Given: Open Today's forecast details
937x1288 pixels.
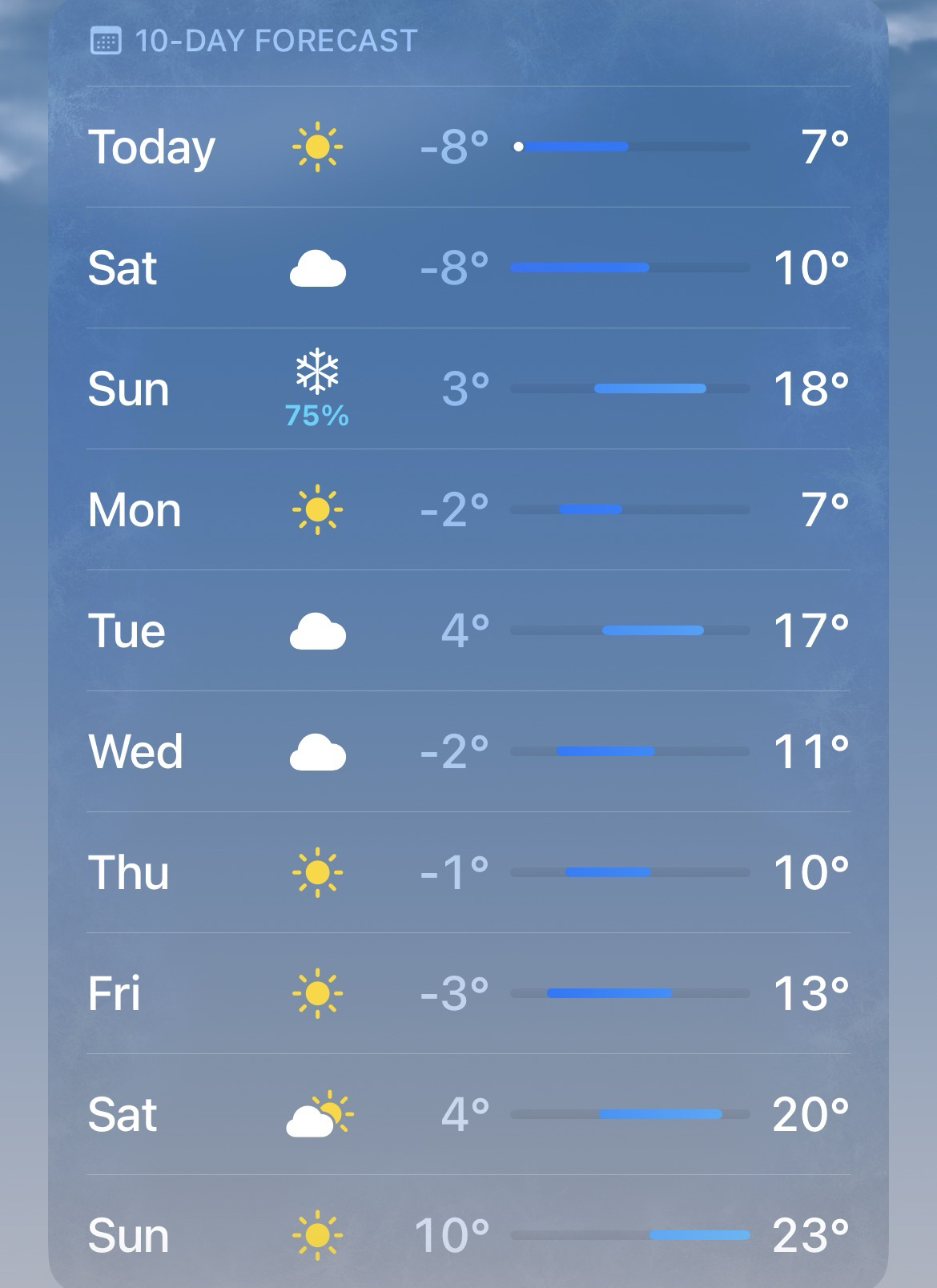Looking at the screenshot, I should coord(468,147).
